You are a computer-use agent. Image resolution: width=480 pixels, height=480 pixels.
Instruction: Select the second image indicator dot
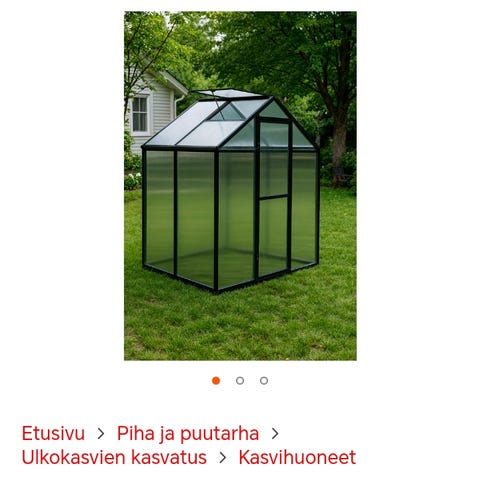(x=240, y=381)
